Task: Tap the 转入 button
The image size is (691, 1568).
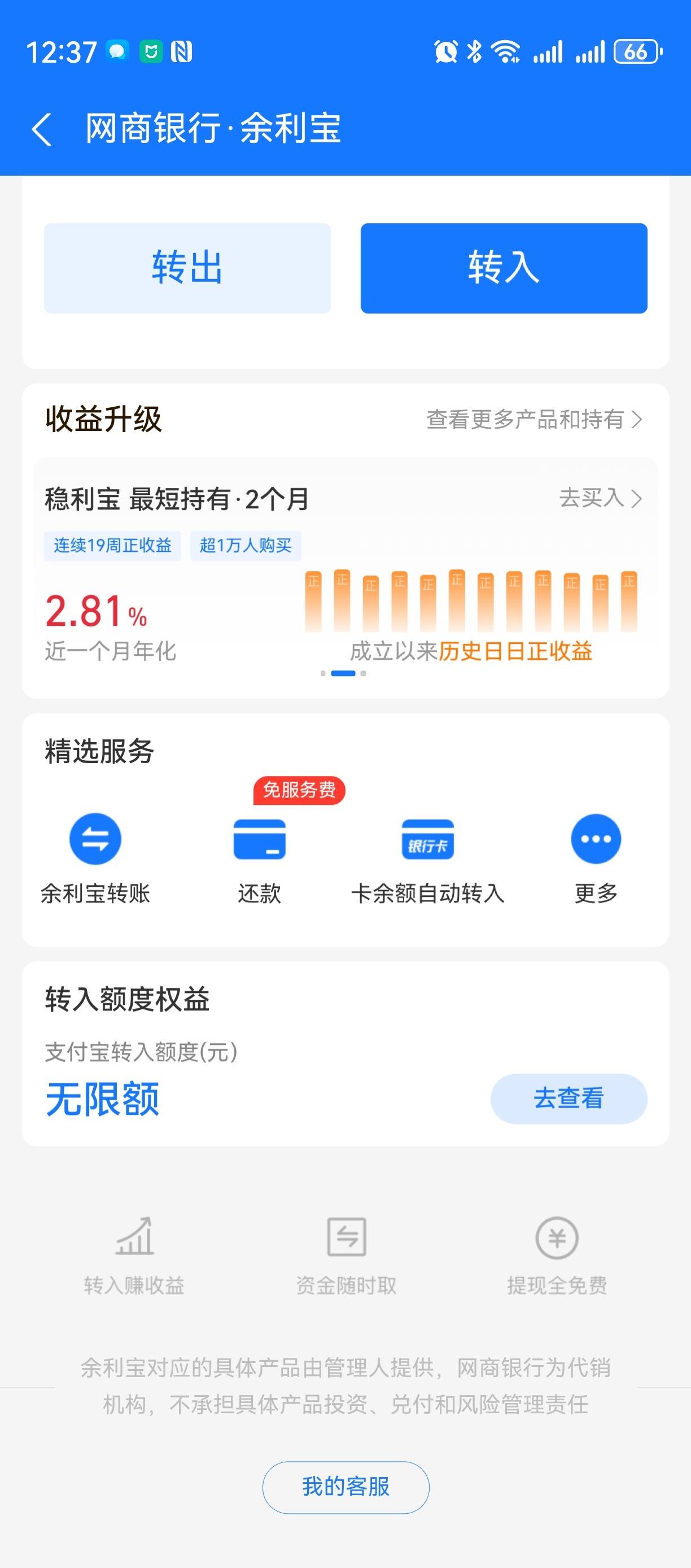Action: click(504, 268)
